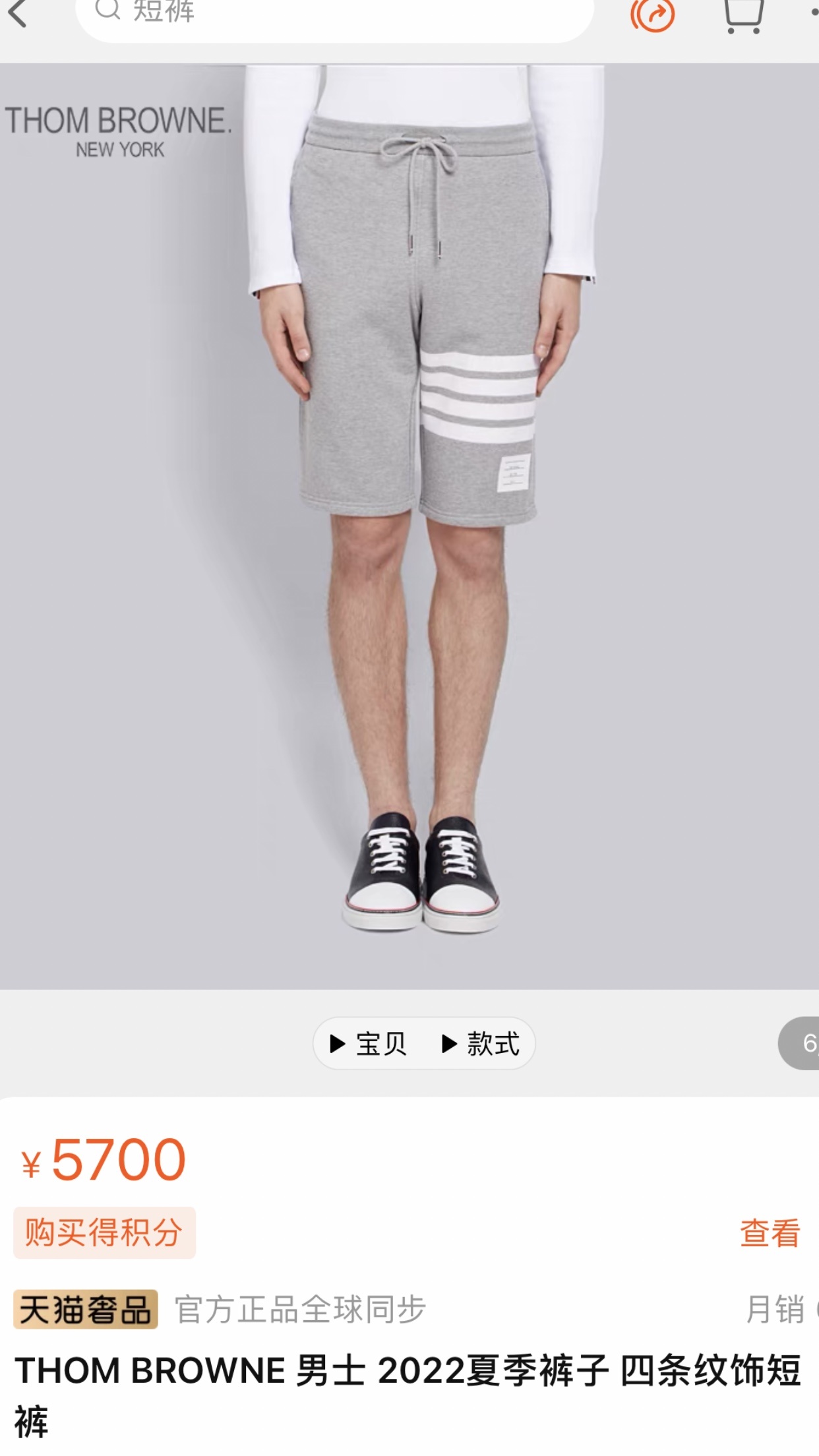This screenshot has height=1456, width=819.
Task: Switch to the 宝贝 media tab
Action: (x=369, y=1044)
